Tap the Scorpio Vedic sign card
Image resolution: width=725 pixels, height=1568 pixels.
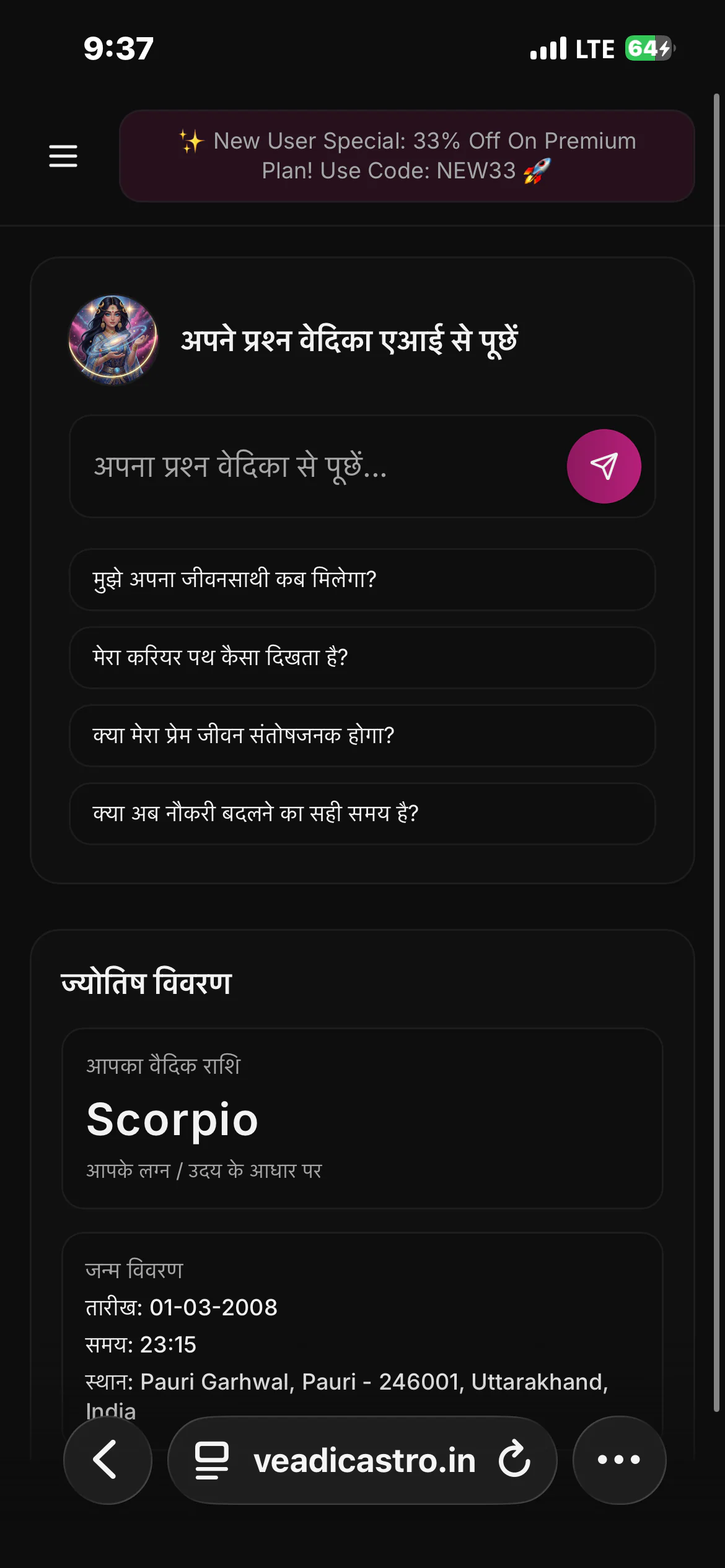[x=362, y=1120]
